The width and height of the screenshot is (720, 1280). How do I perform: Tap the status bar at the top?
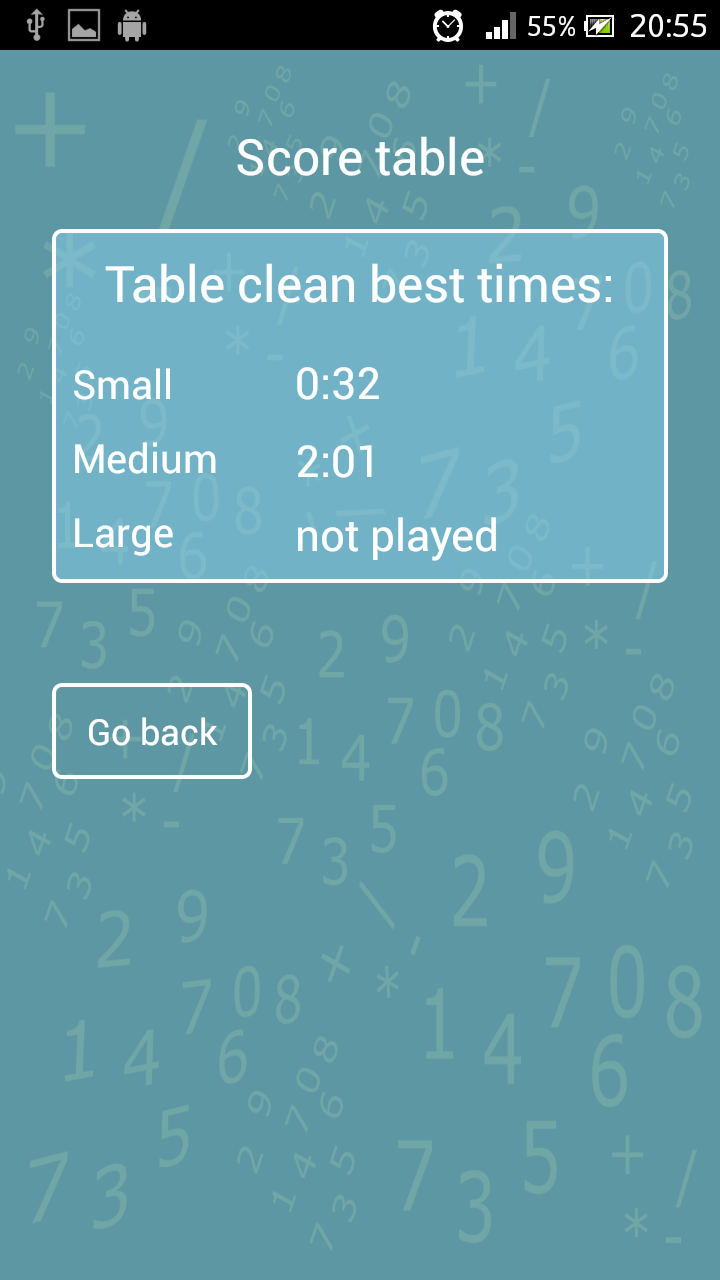(x=300, y=25)
